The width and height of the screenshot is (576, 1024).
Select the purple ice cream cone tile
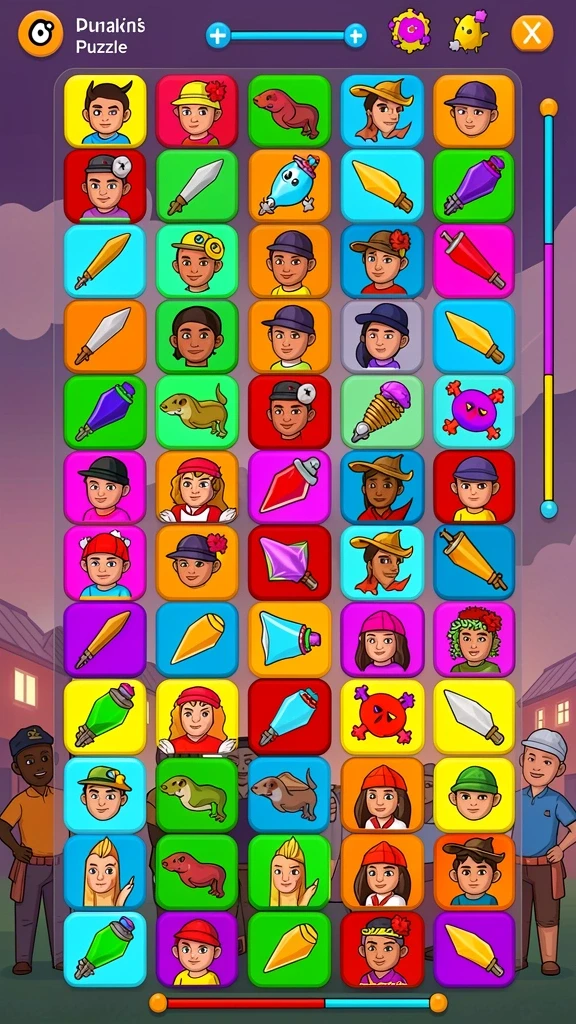point(382,413)
